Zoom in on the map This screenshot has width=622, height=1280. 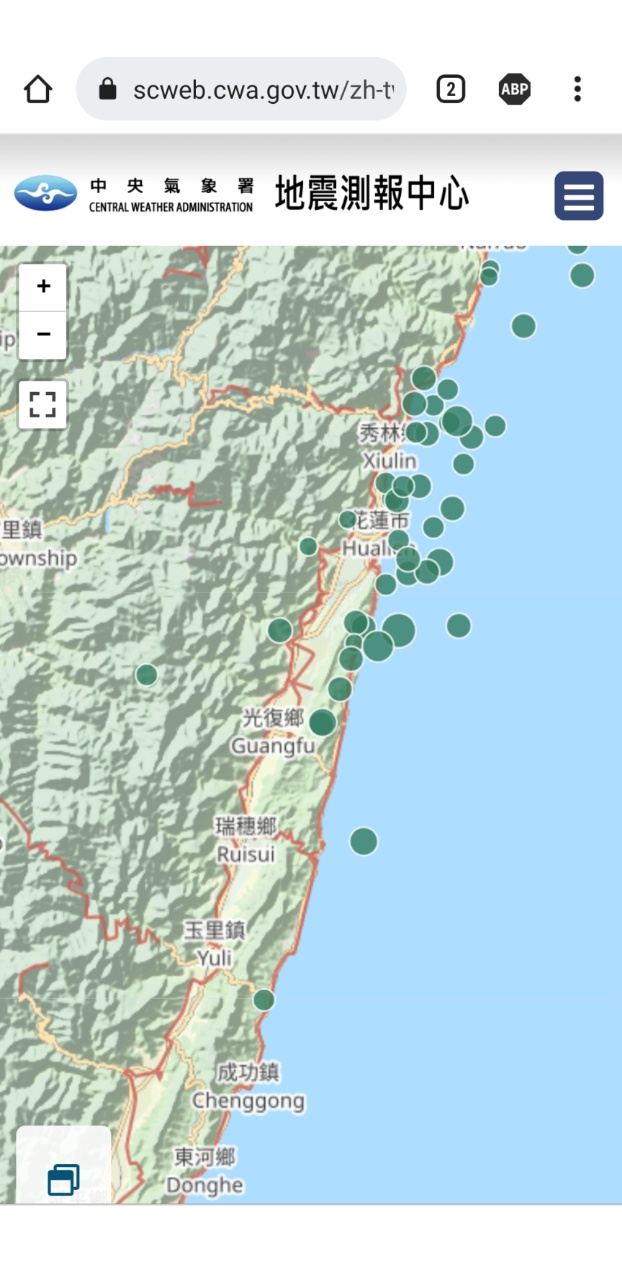(x=43, y=287)
